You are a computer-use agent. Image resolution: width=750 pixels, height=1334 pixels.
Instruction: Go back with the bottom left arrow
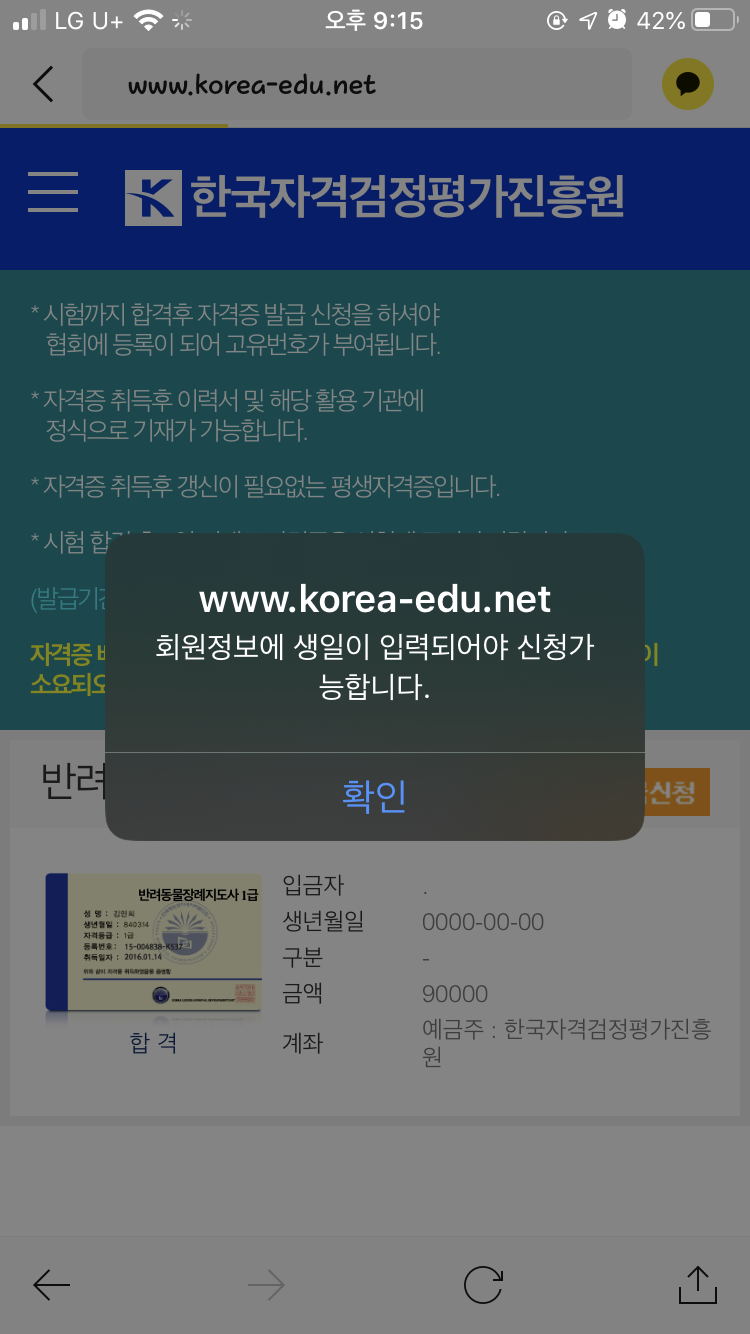click(x=52, y=1285)
